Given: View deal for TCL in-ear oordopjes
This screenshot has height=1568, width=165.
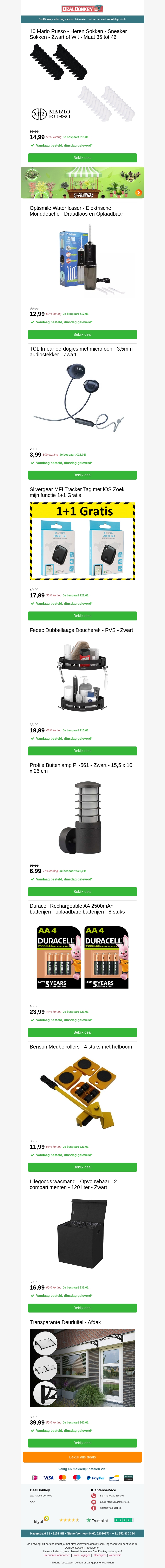Looking at the screenshot, I should (82, 475).
